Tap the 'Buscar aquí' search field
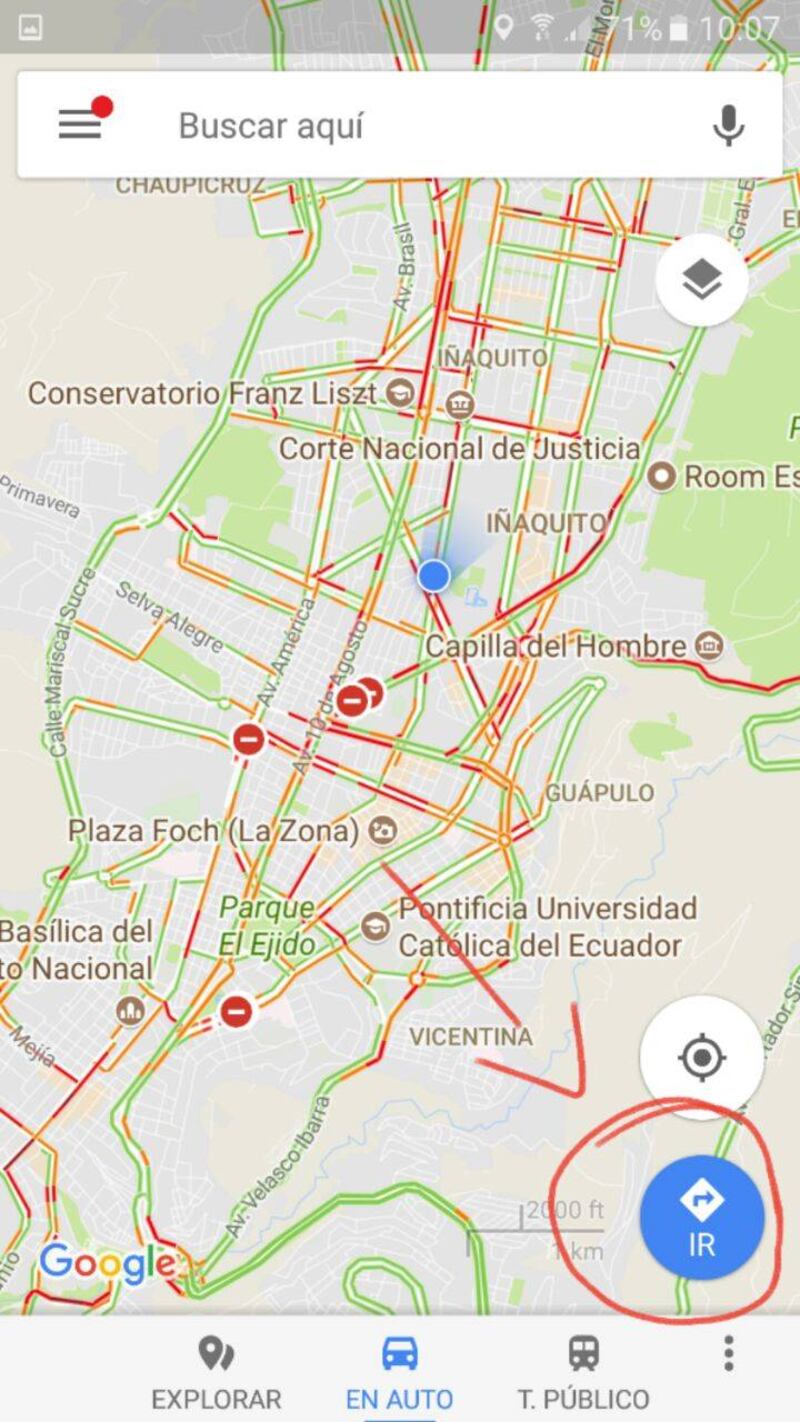This screenshot has width=800, height=1422. click(400, 126)
